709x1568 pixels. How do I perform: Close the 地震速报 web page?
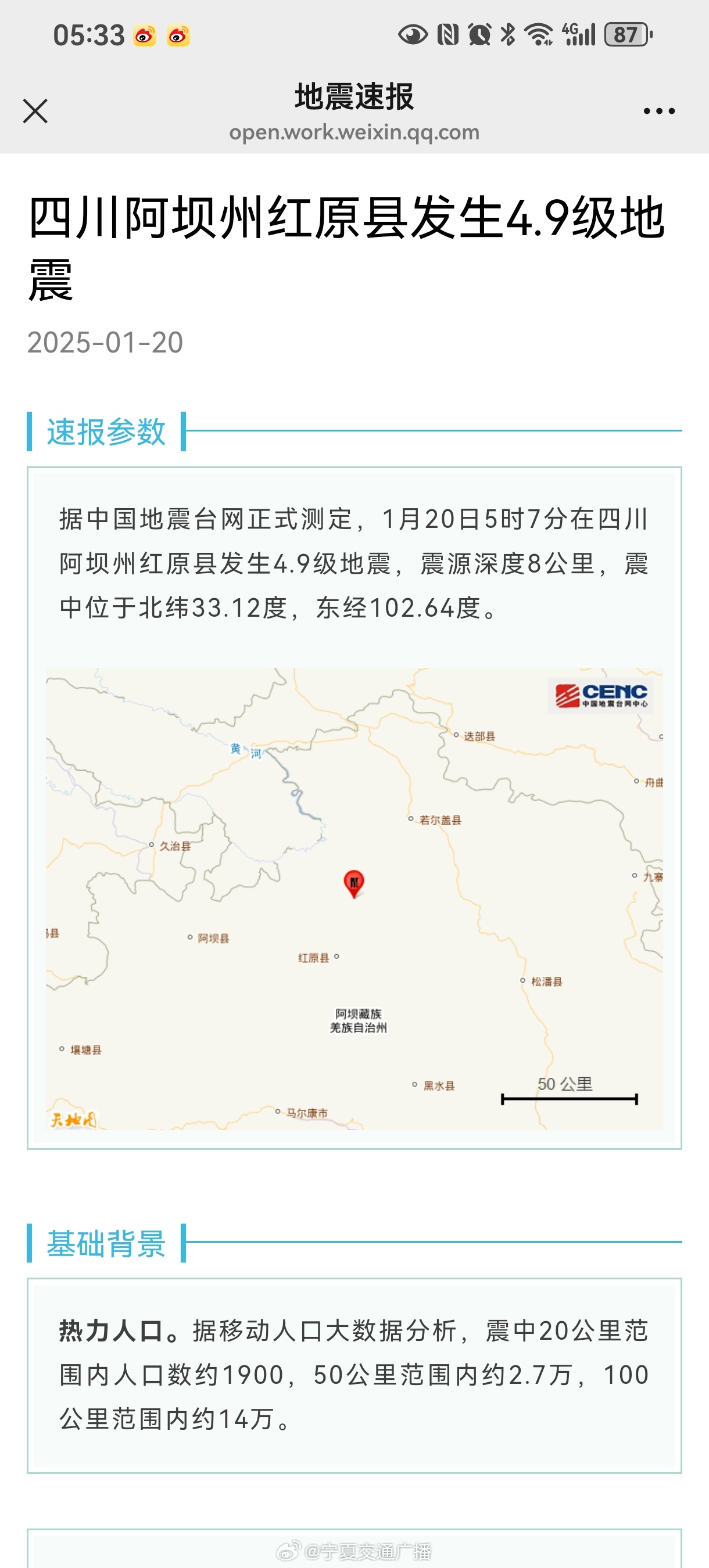[35, 112]
